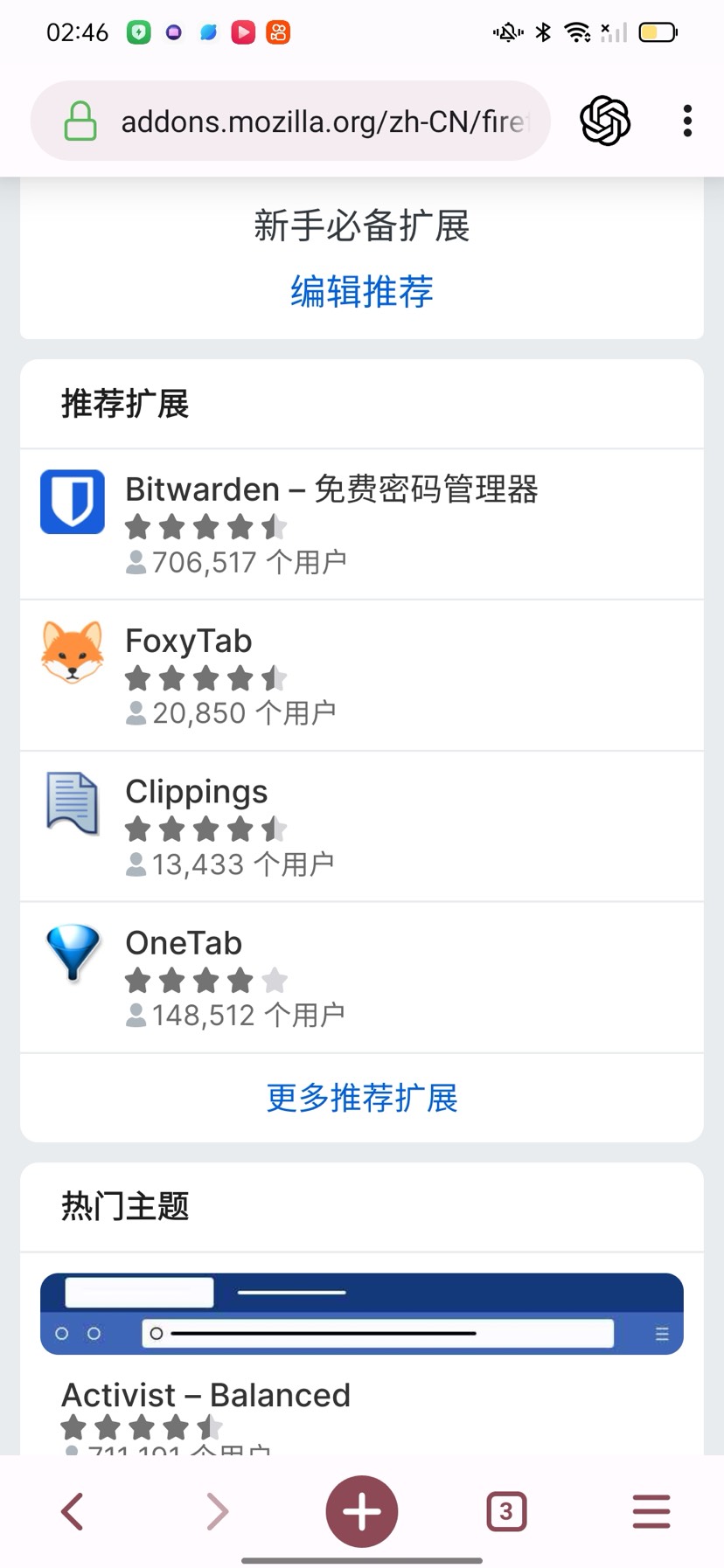Open the Activist – Balanced theme
The height and width of the screenshot is (1568, 724).
point(206,1394)
